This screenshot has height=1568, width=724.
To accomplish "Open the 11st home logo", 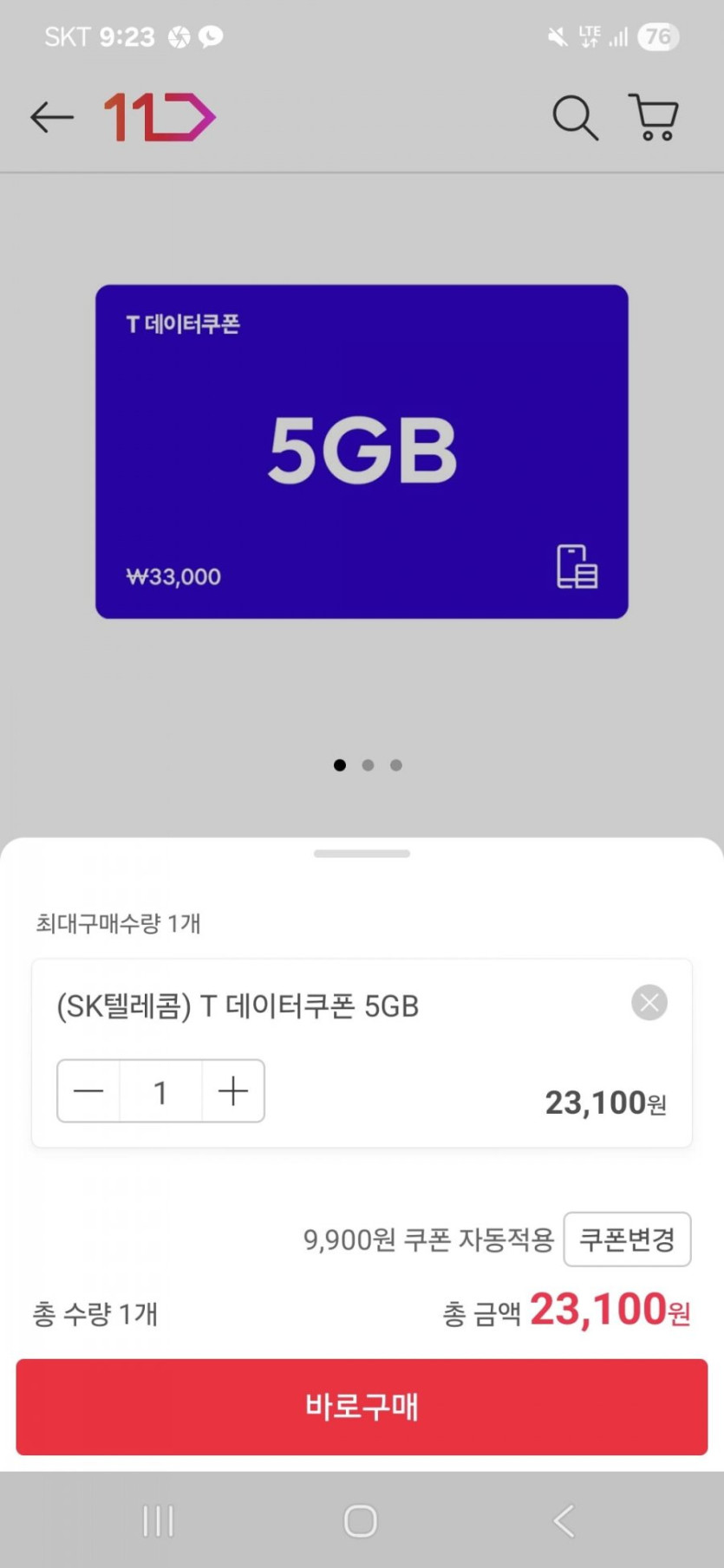I will click(160, 117).
